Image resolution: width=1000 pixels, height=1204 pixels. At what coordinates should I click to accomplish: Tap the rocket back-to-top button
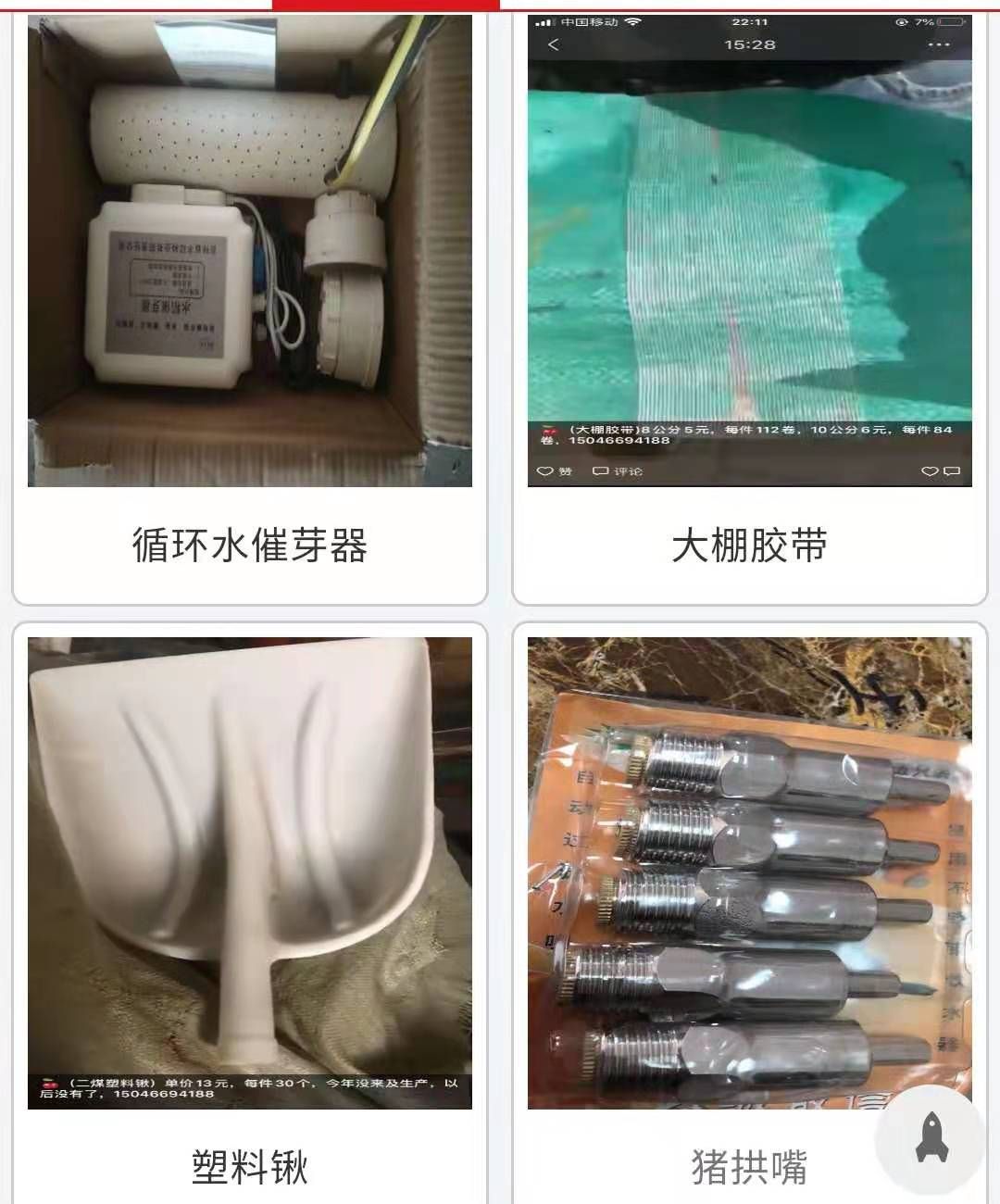931,1139
